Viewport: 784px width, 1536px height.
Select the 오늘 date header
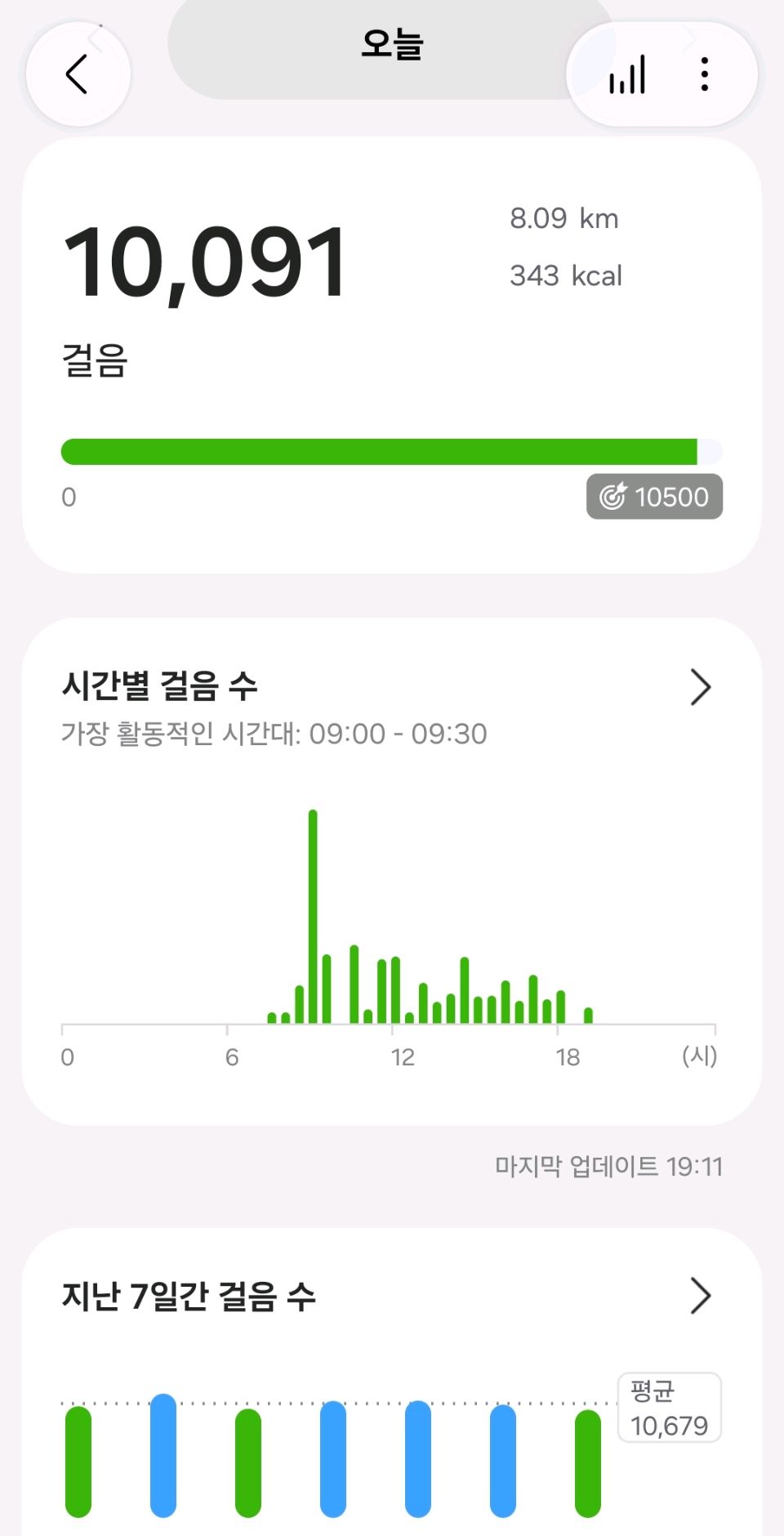click(x=392, y=44)
